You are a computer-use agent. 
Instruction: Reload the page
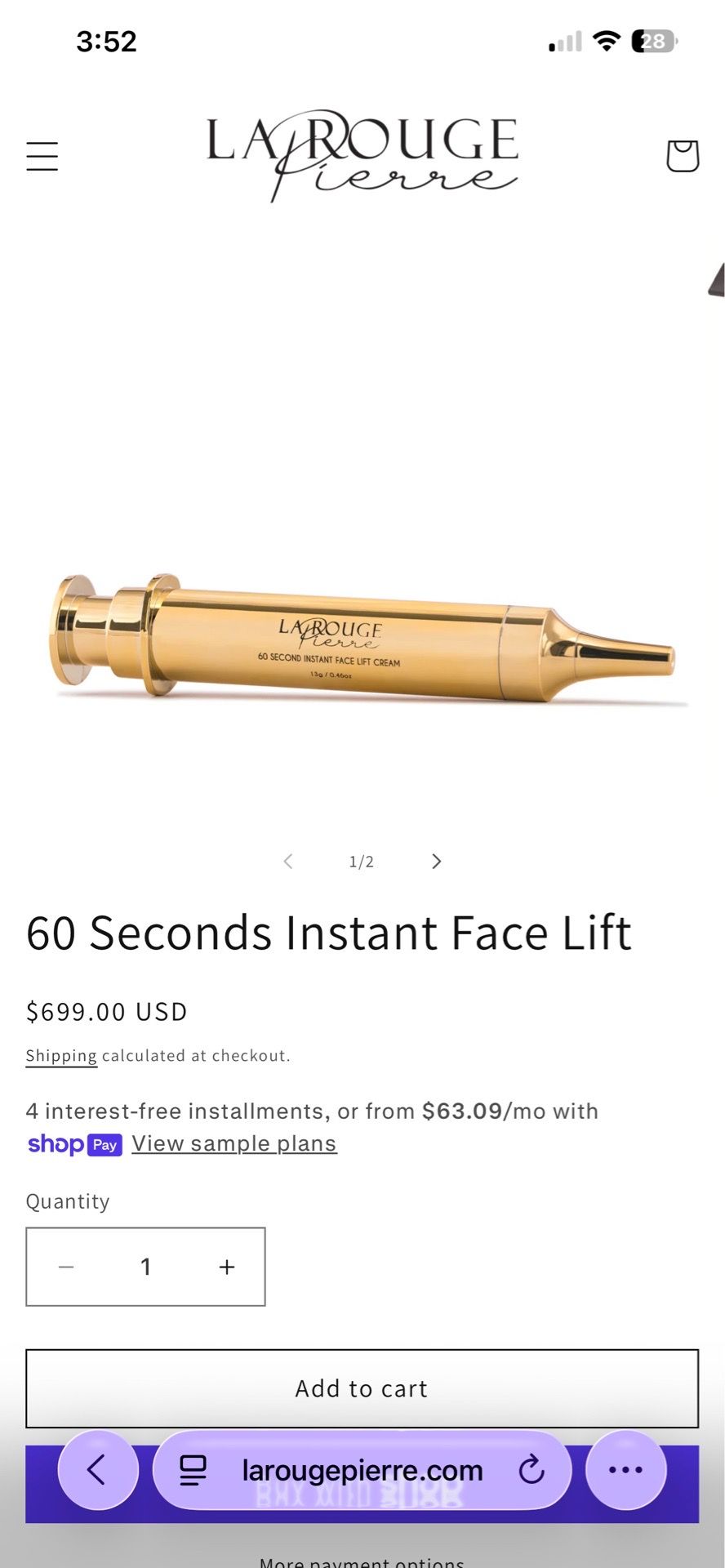tap(532, 1470)
